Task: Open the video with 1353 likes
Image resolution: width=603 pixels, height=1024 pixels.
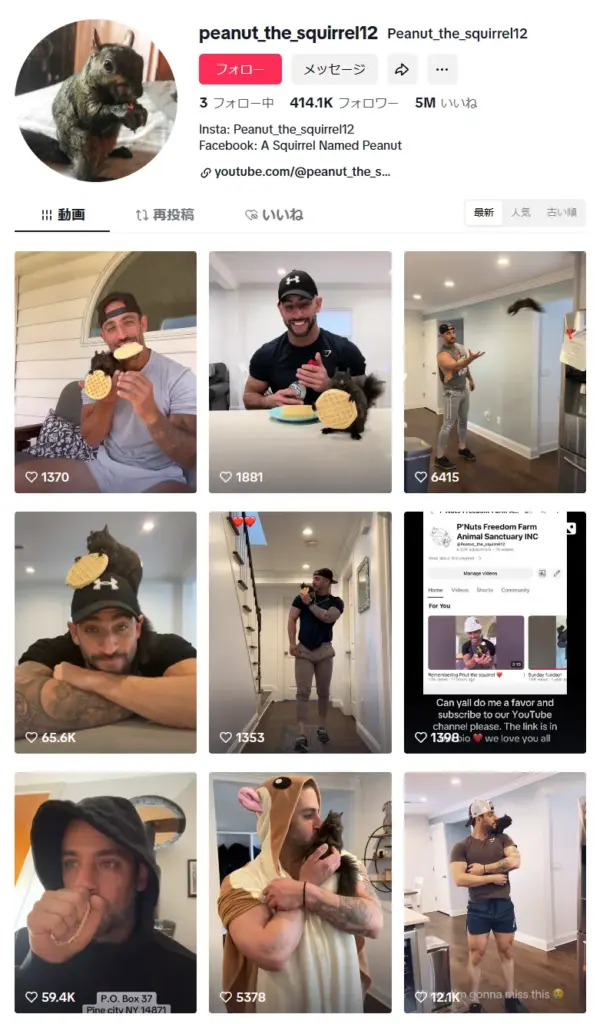Action: (x=300, y=632)
